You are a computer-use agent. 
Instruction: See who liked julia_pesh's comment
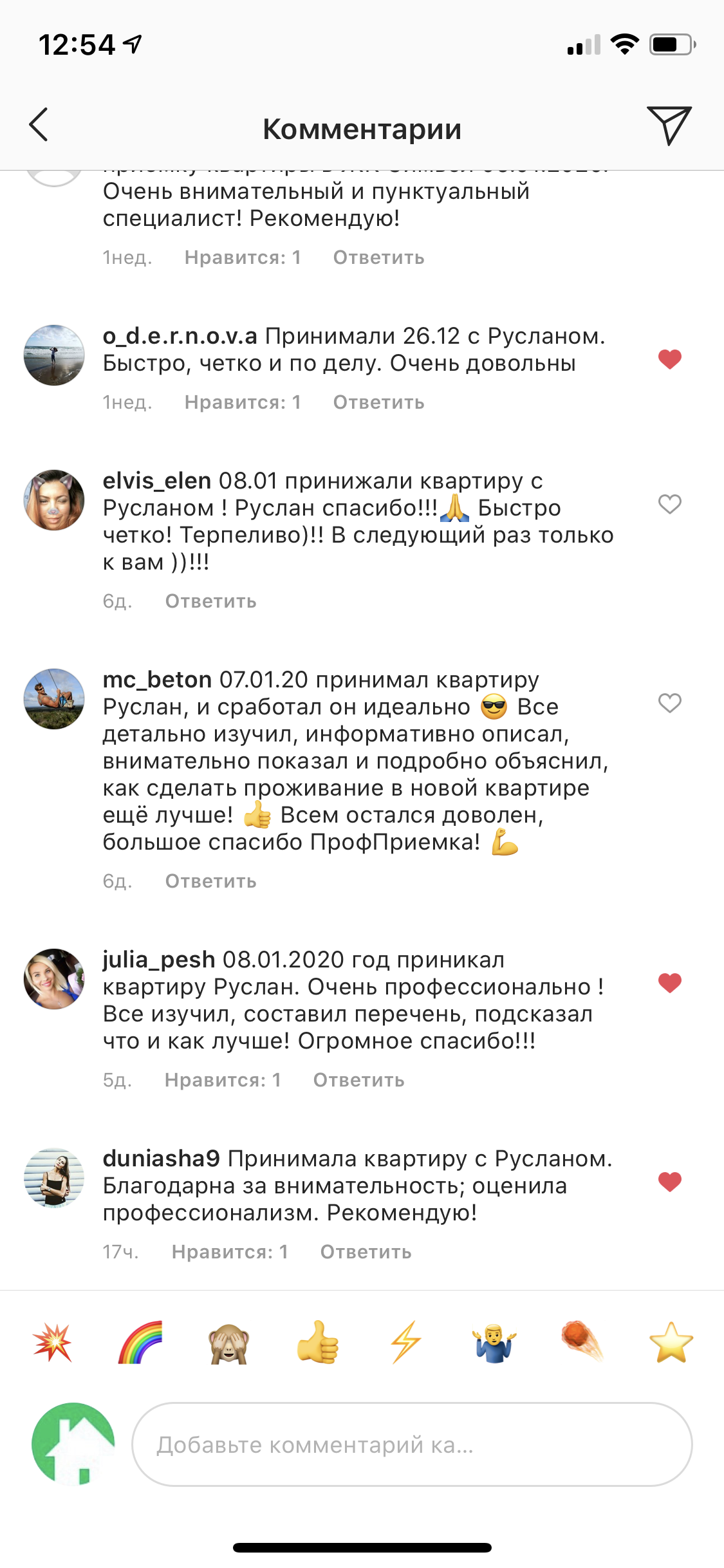coord(223,1080)
